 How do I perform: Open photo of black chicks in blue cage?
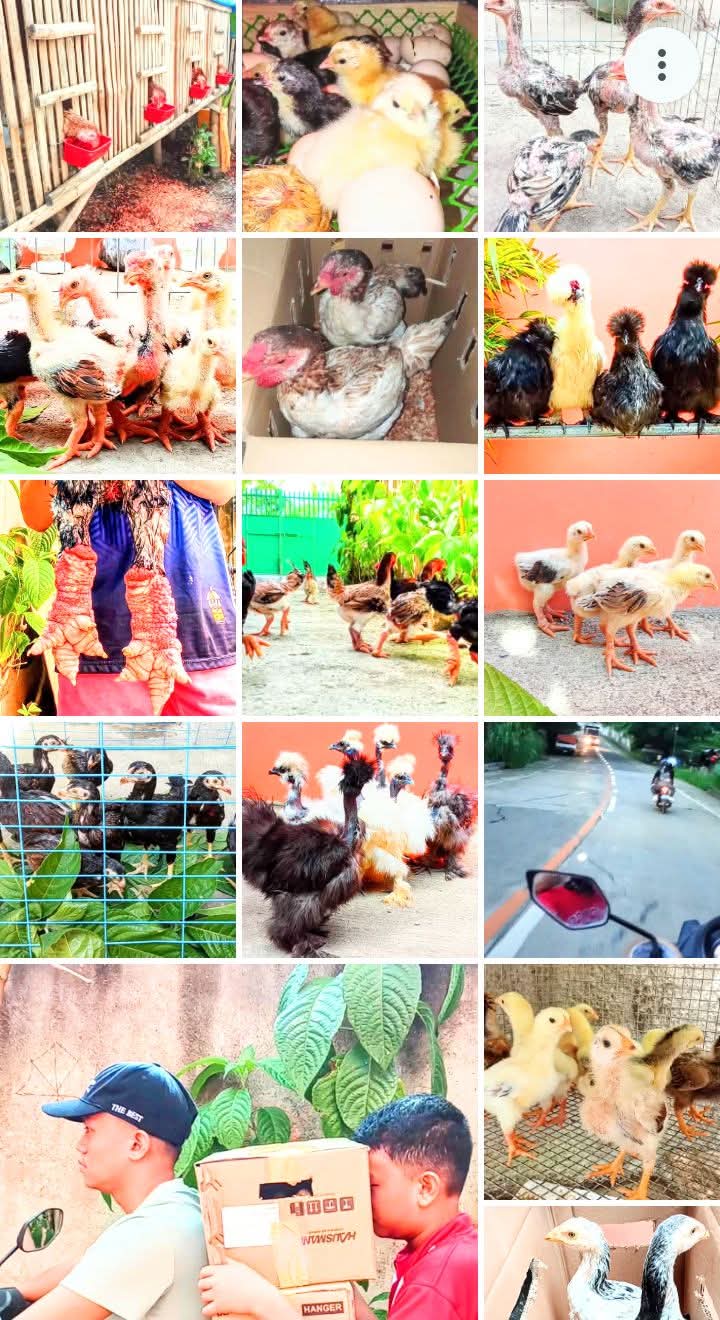(x=118, y=840)
